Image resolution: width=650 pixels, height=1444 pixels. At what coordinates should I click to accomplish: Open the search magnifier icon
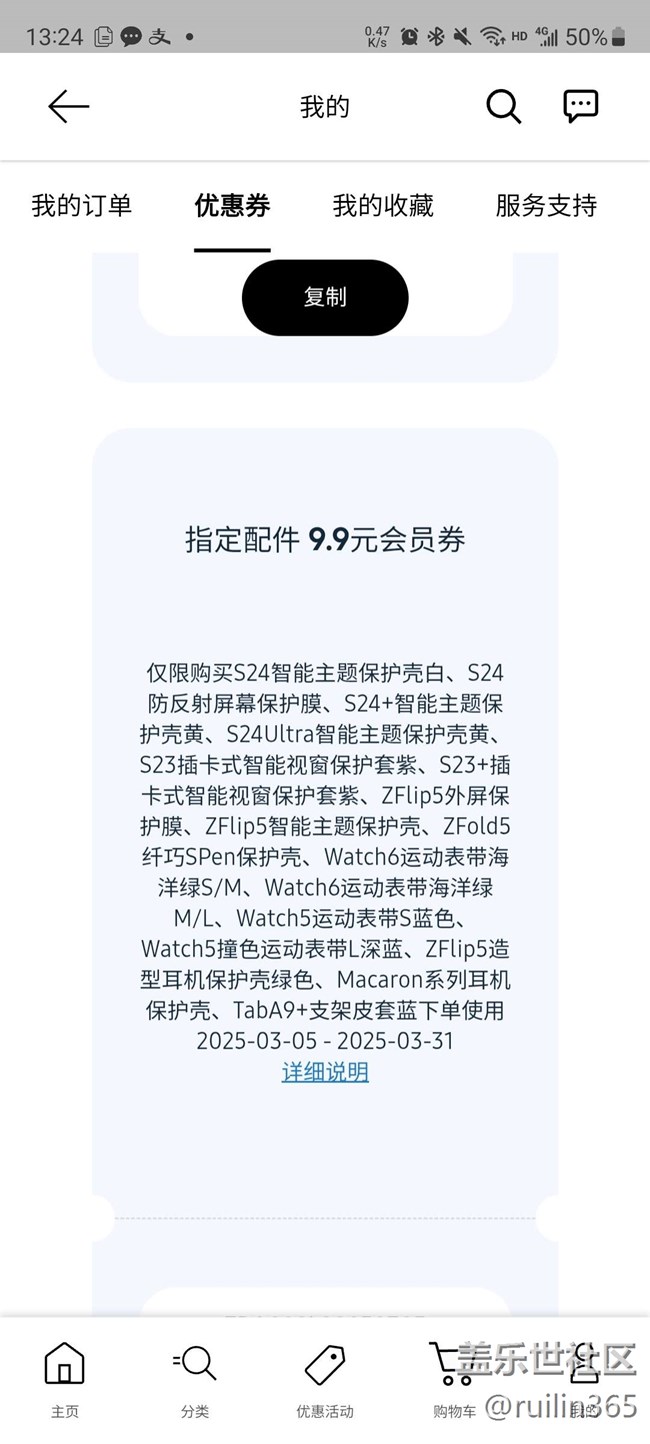(504, 106)
